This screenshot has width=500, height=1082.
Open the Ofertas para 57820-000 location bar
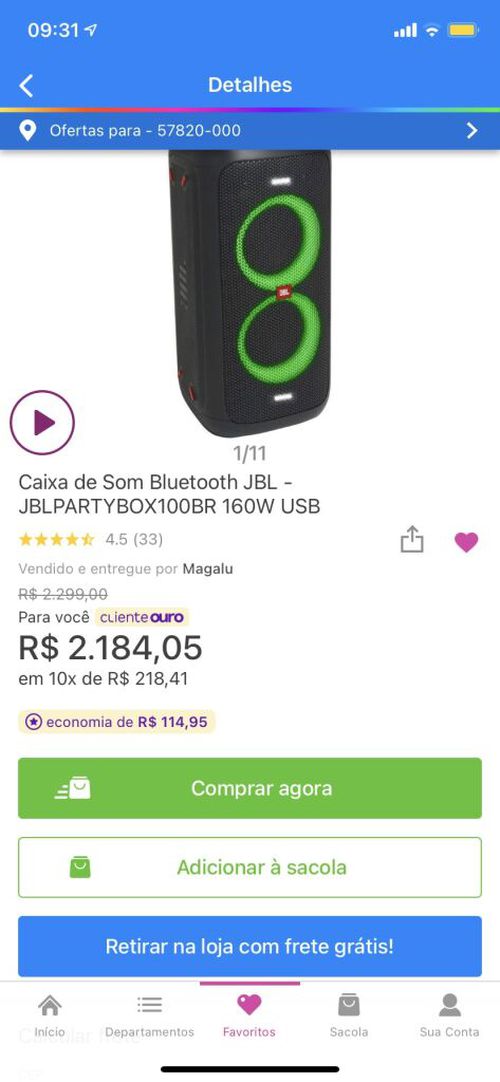(x=250, y=130)
